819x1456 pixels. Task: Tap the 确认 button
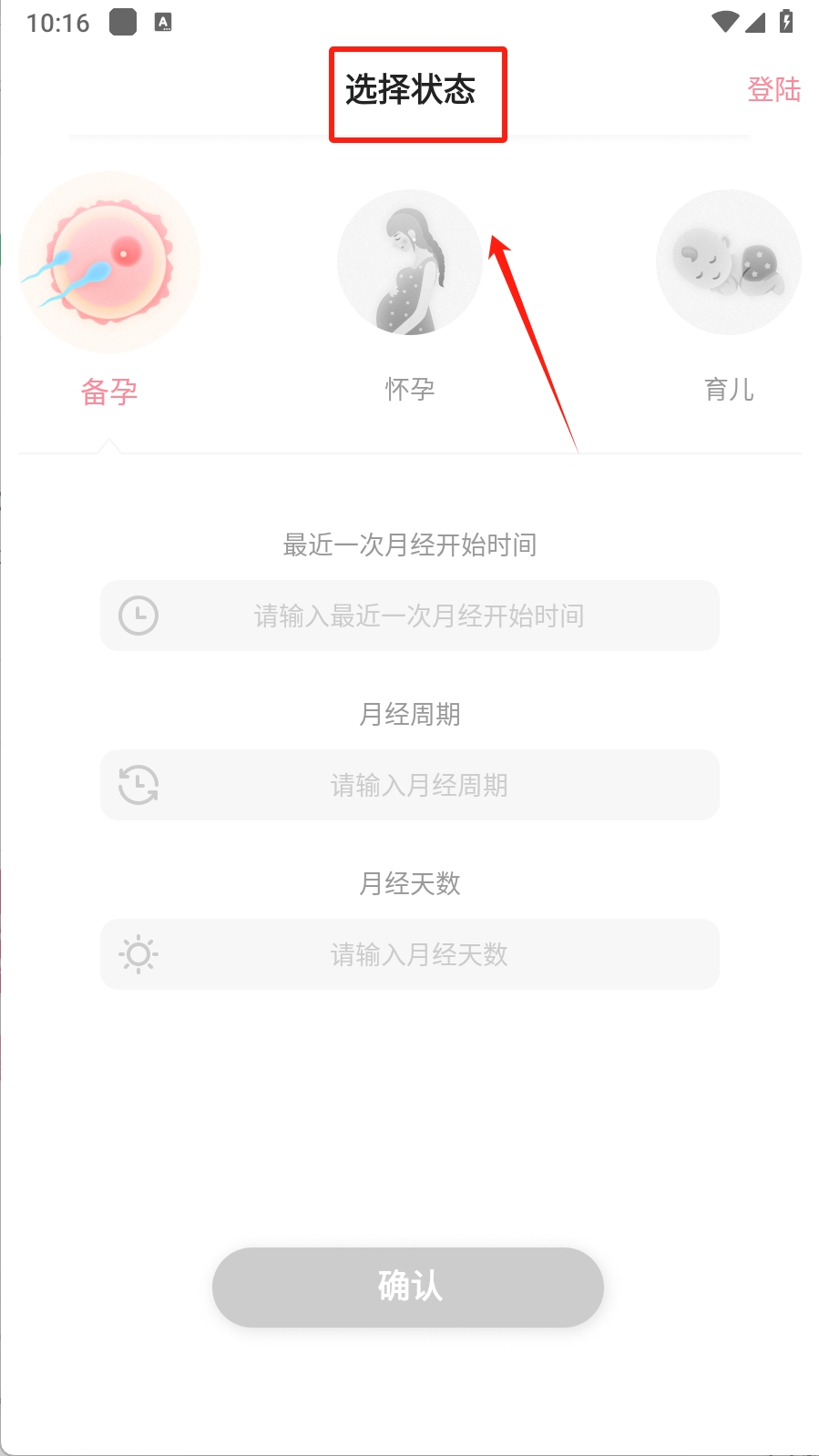coord(408,1287)
